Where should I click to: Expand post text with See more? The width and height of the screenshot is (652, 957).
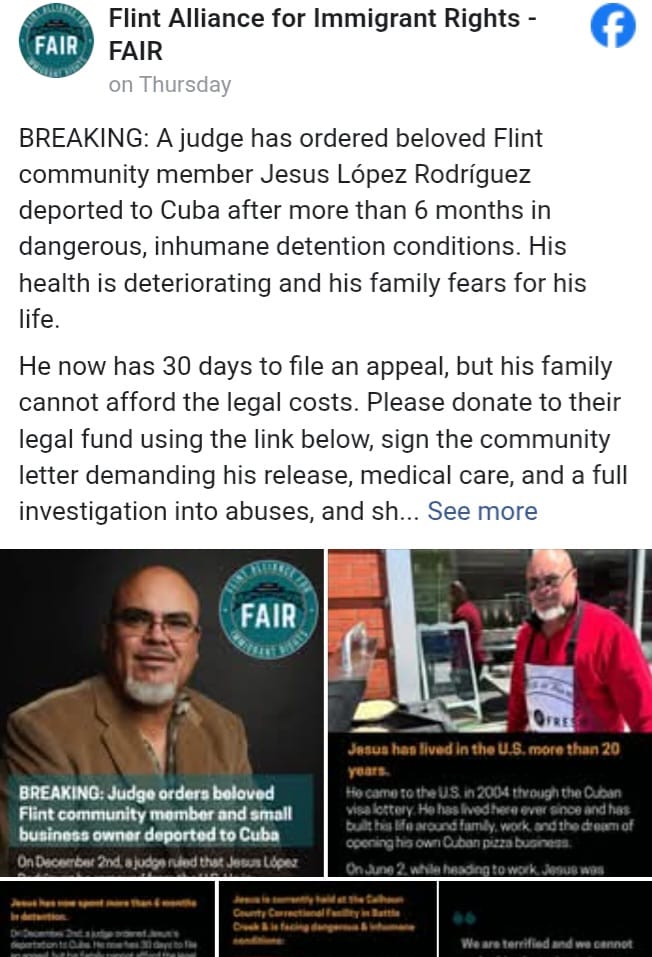pos(482,511)
